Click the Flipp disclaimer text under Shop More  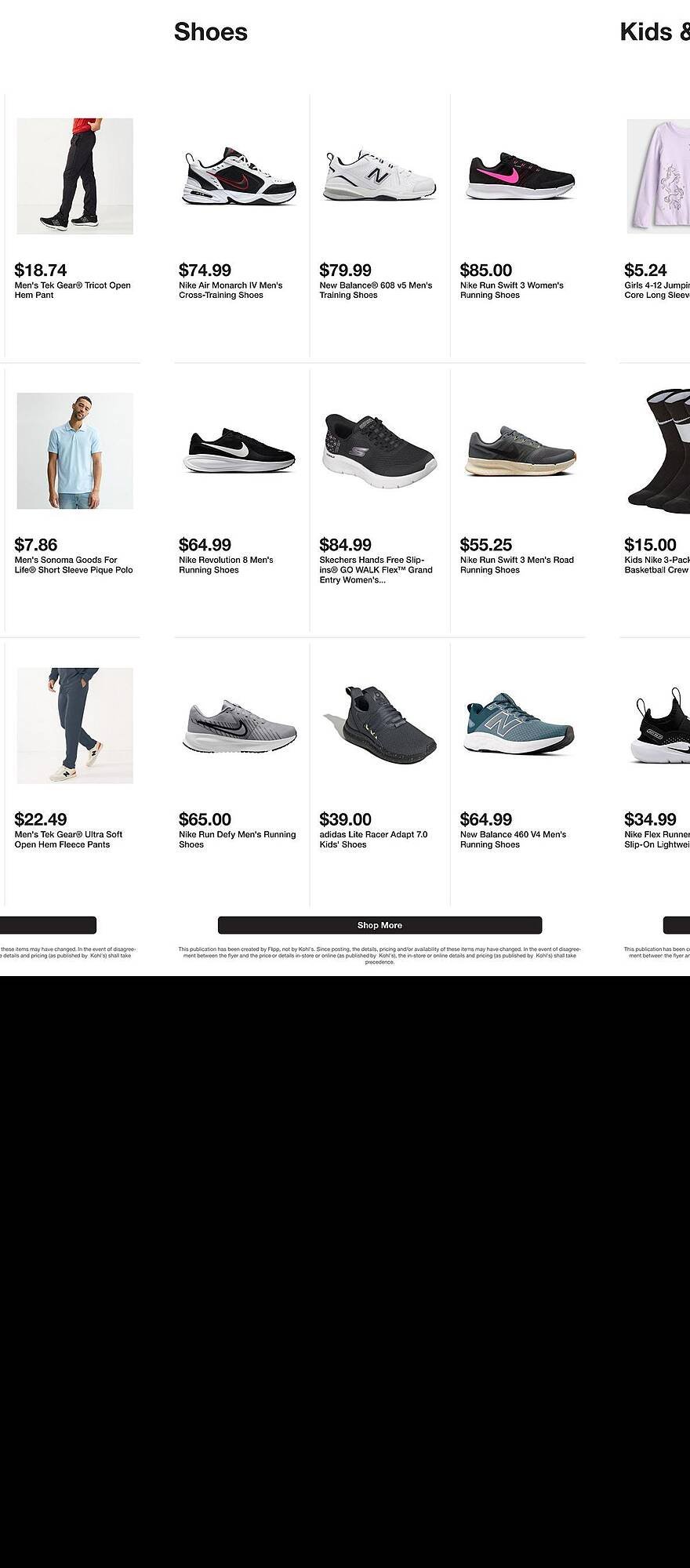pos(379,952)
